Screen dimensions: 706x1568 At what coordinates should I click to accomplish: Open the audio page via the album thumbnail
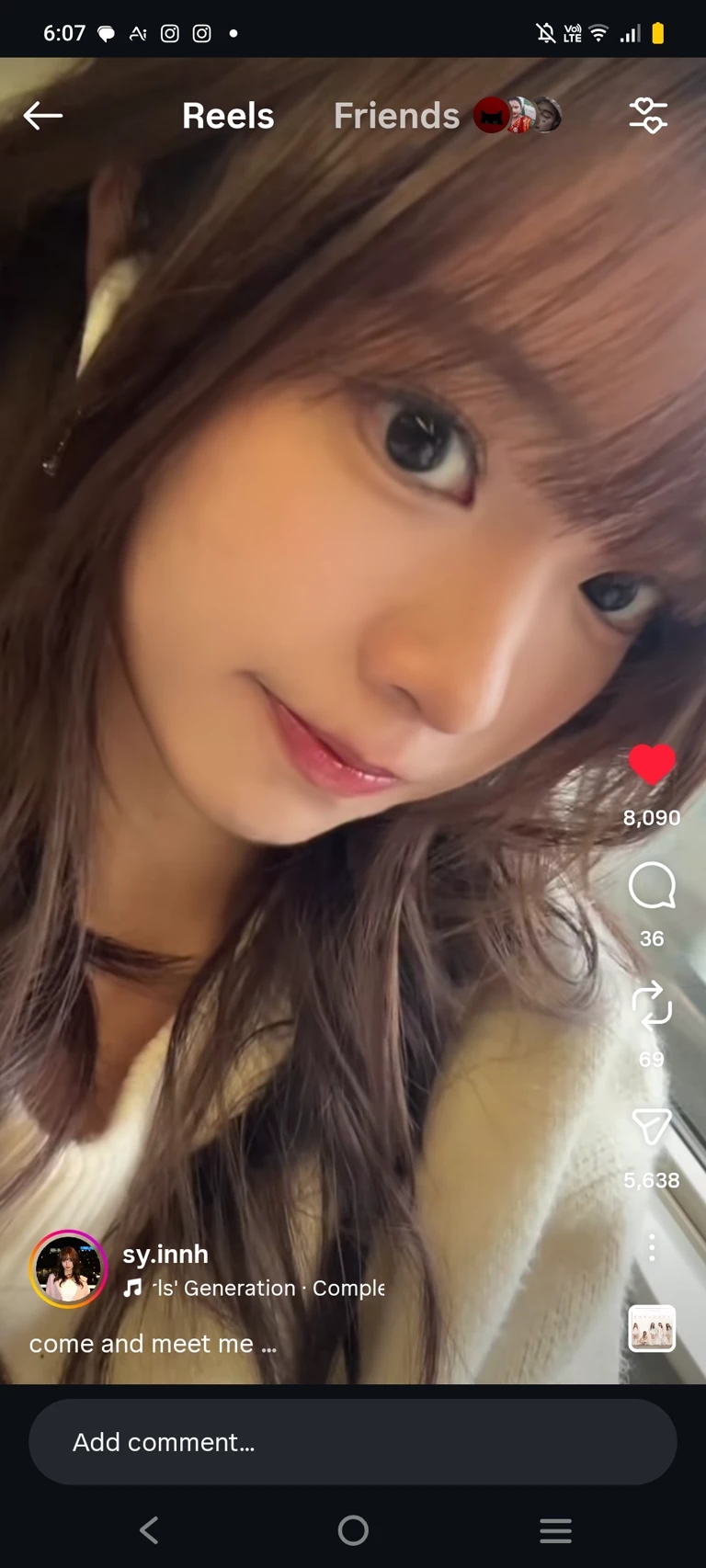652,1328
